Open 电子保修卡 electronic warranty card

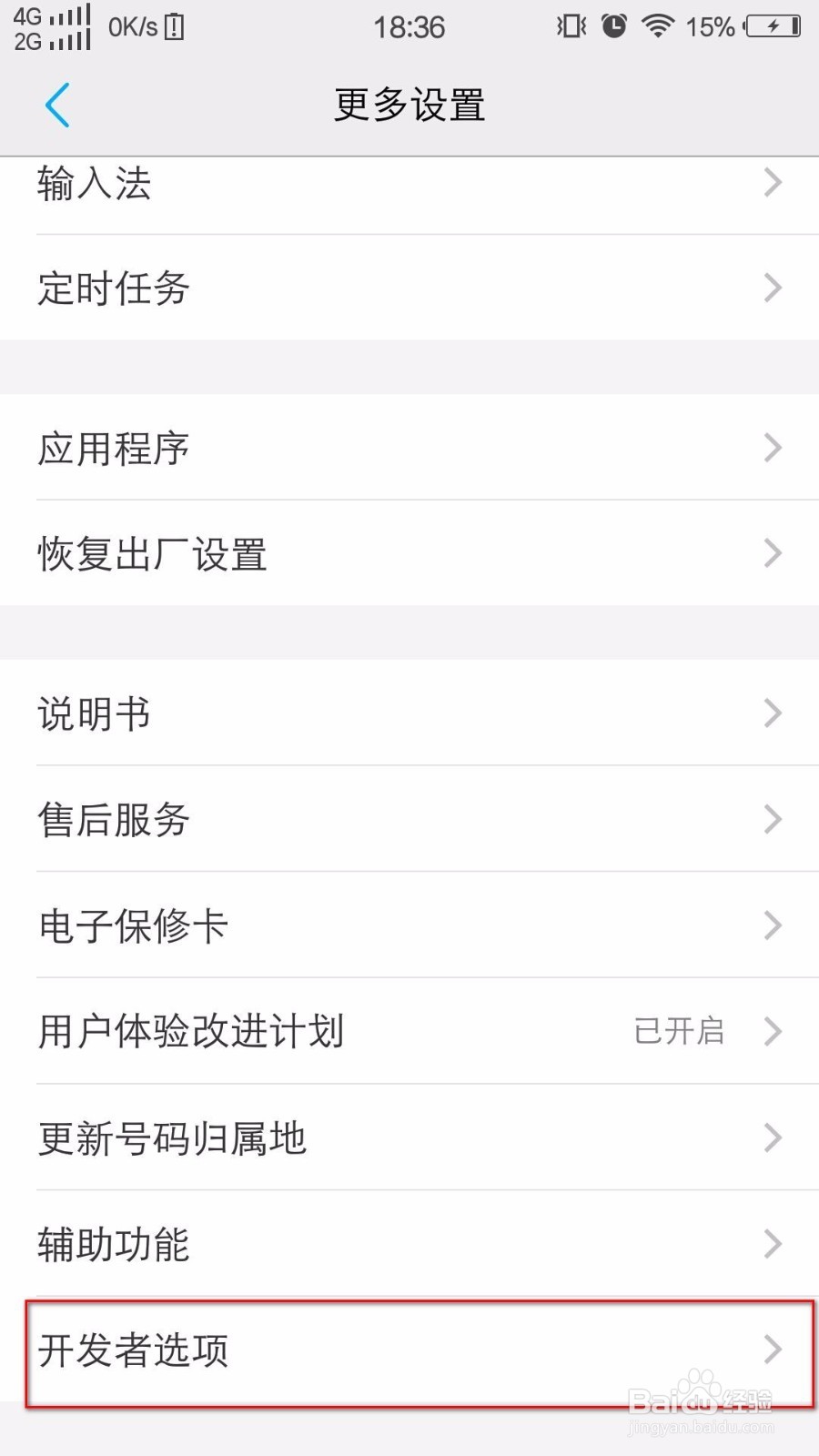(409, 925)
